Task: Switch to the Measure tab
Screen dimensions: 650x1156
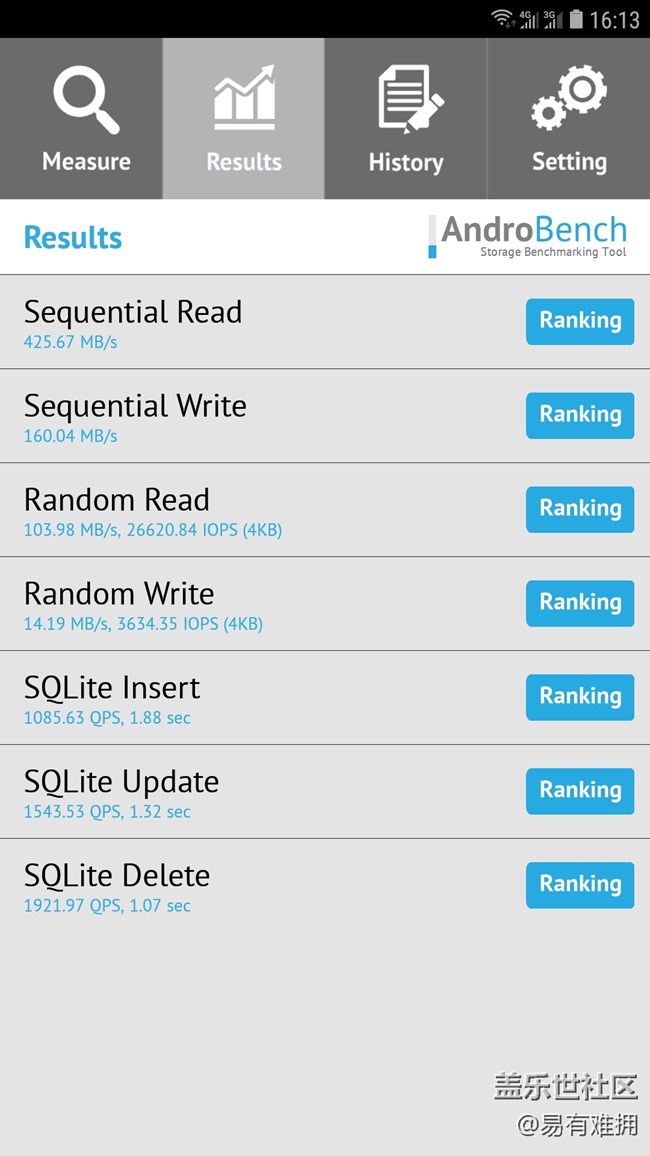Action: (x=81, y=119)
